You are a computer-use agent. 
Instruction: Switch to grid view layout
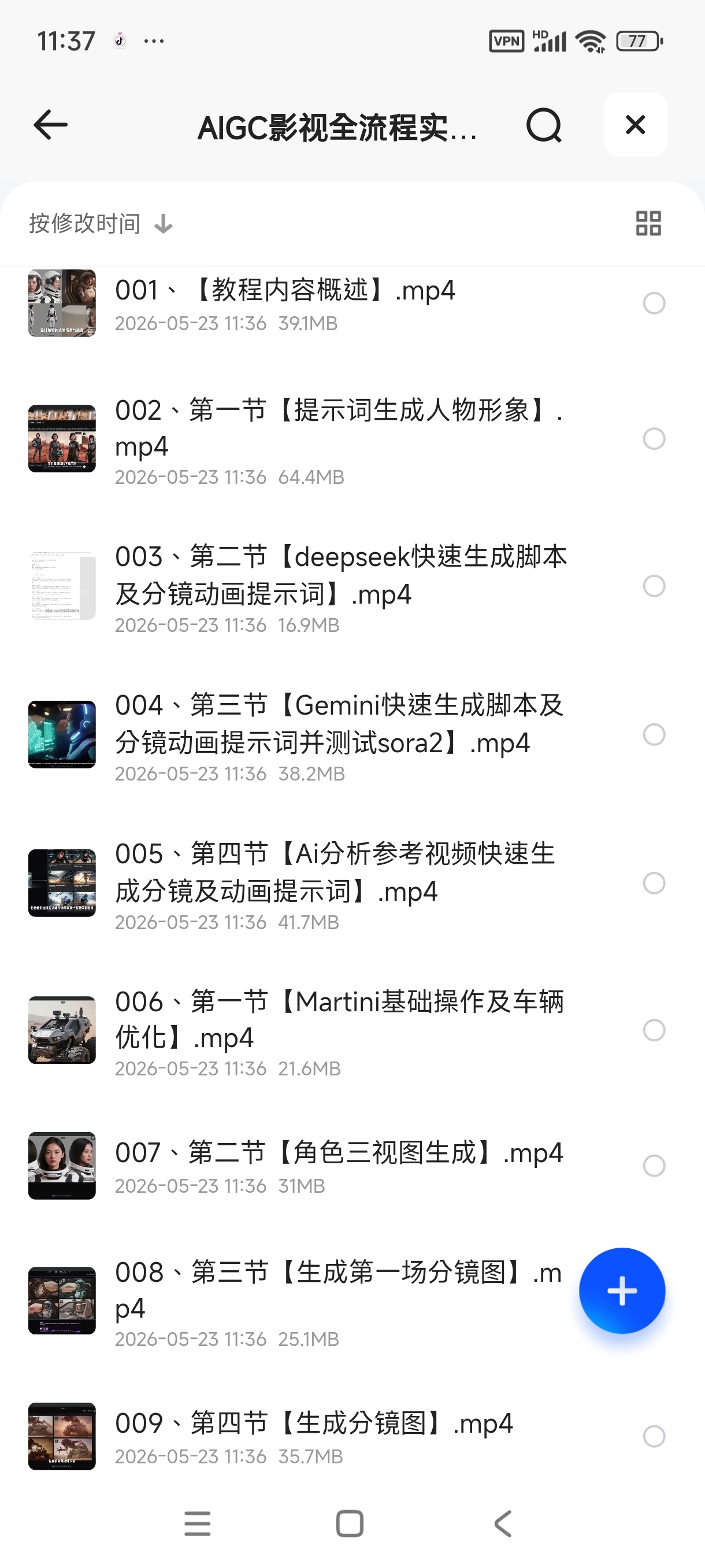coord(648,223)
